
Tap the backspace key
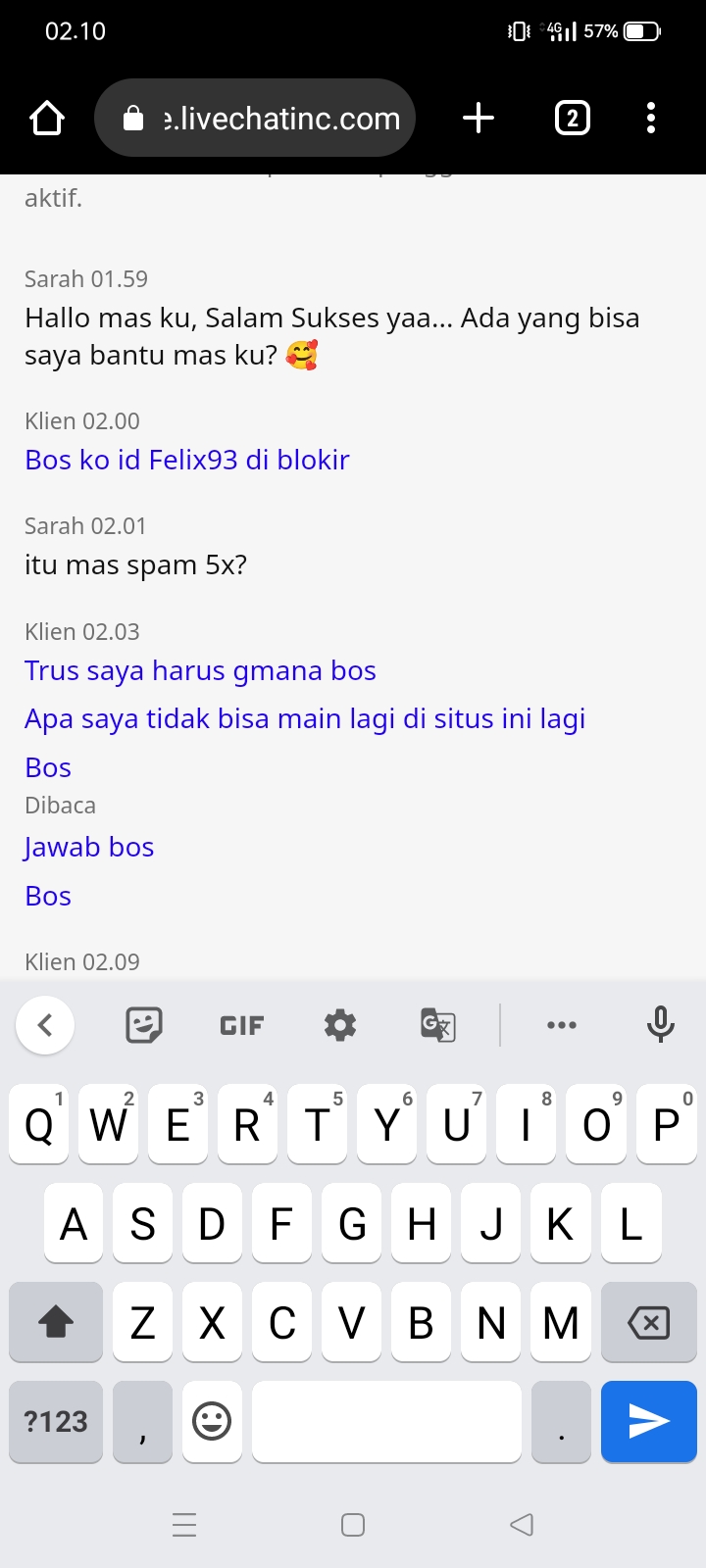click(648, 1323)
